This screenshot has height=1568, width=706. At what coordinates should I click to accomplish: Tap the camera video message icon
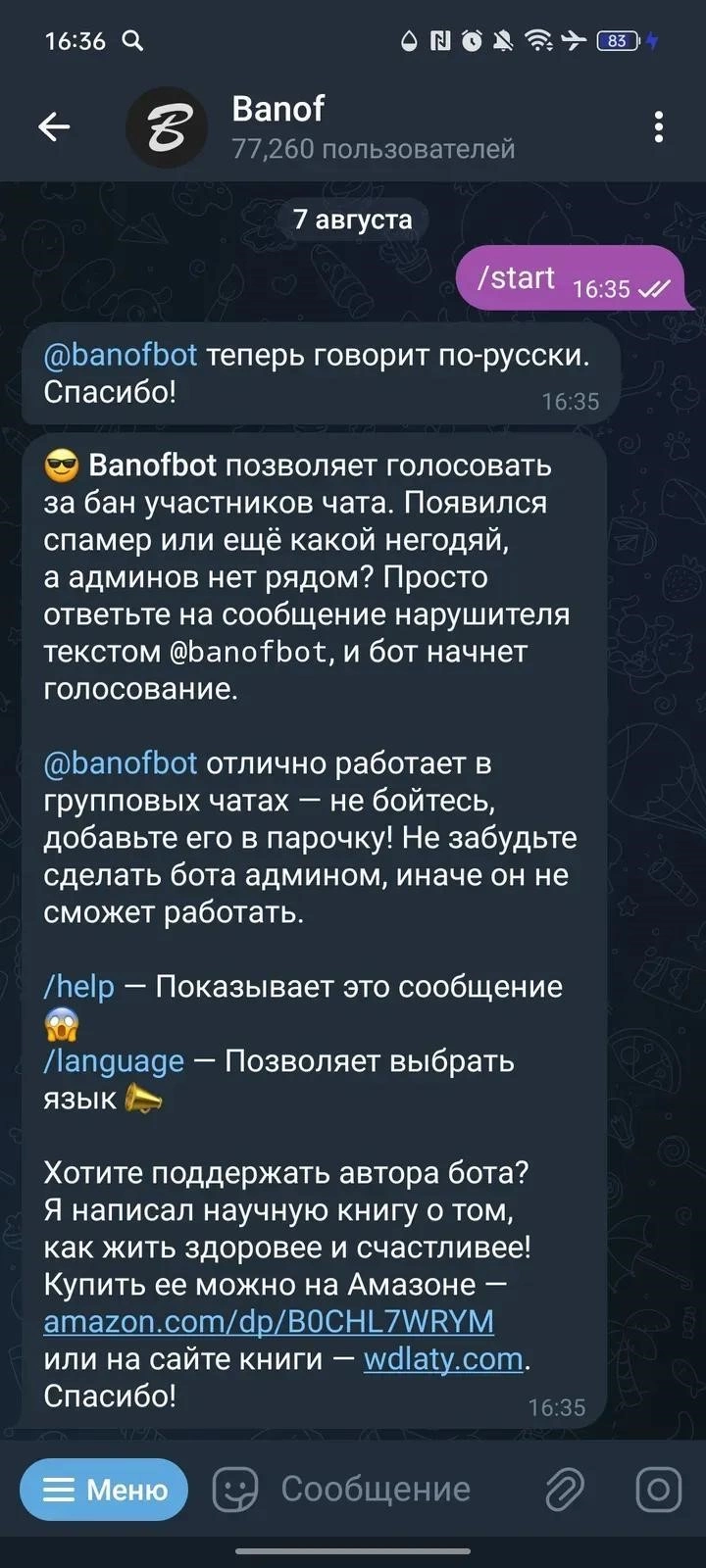658,1490
